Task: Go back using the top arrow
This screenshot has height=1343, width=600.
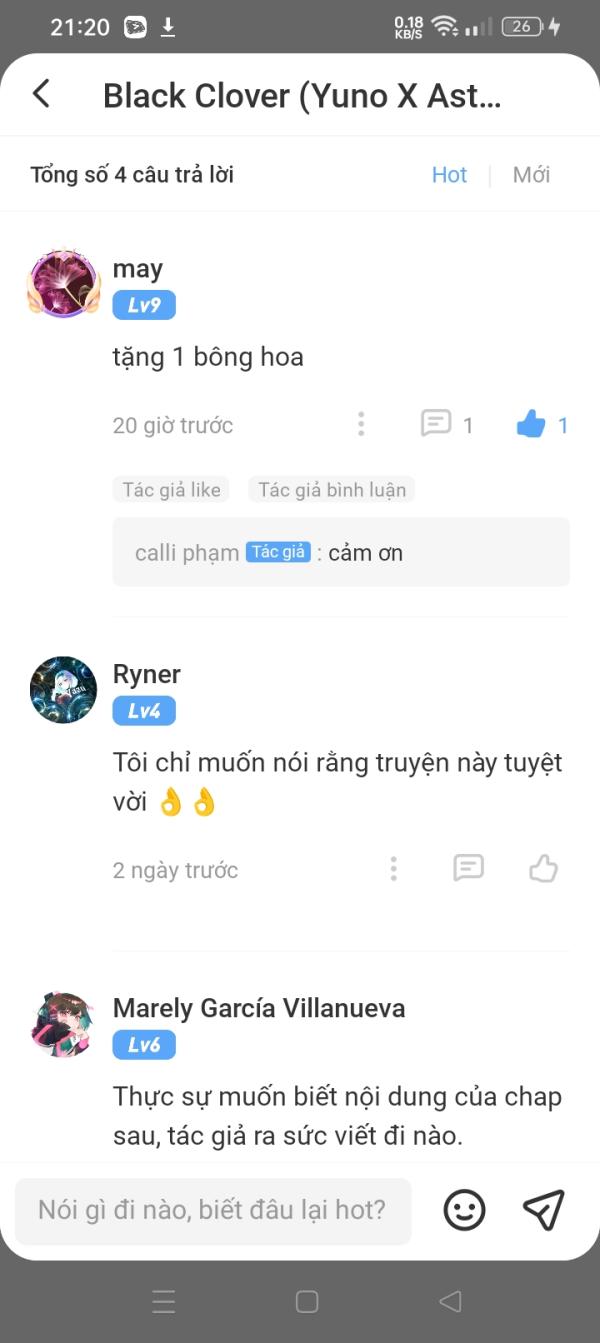Action: pos(41,95)
